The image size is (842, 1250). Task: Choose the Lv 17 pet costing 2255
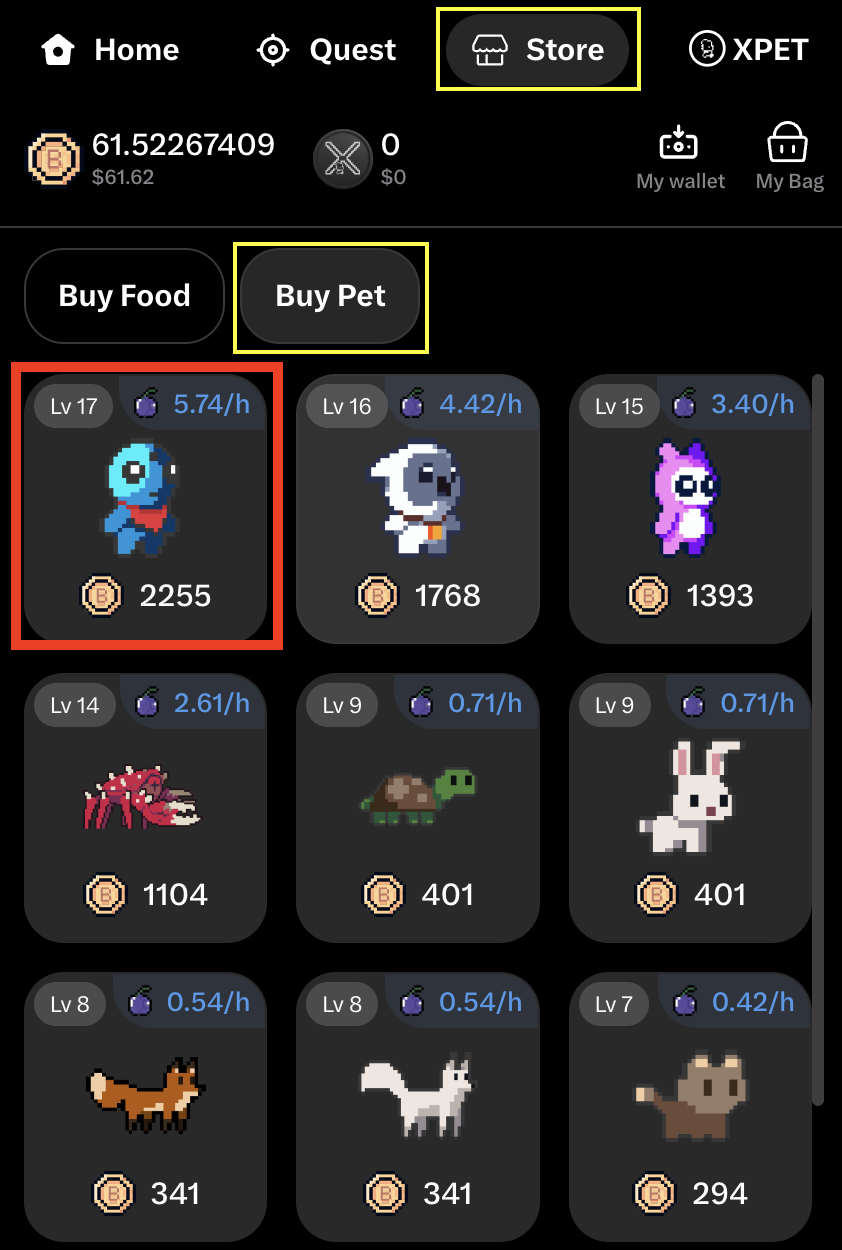(146, 508)
